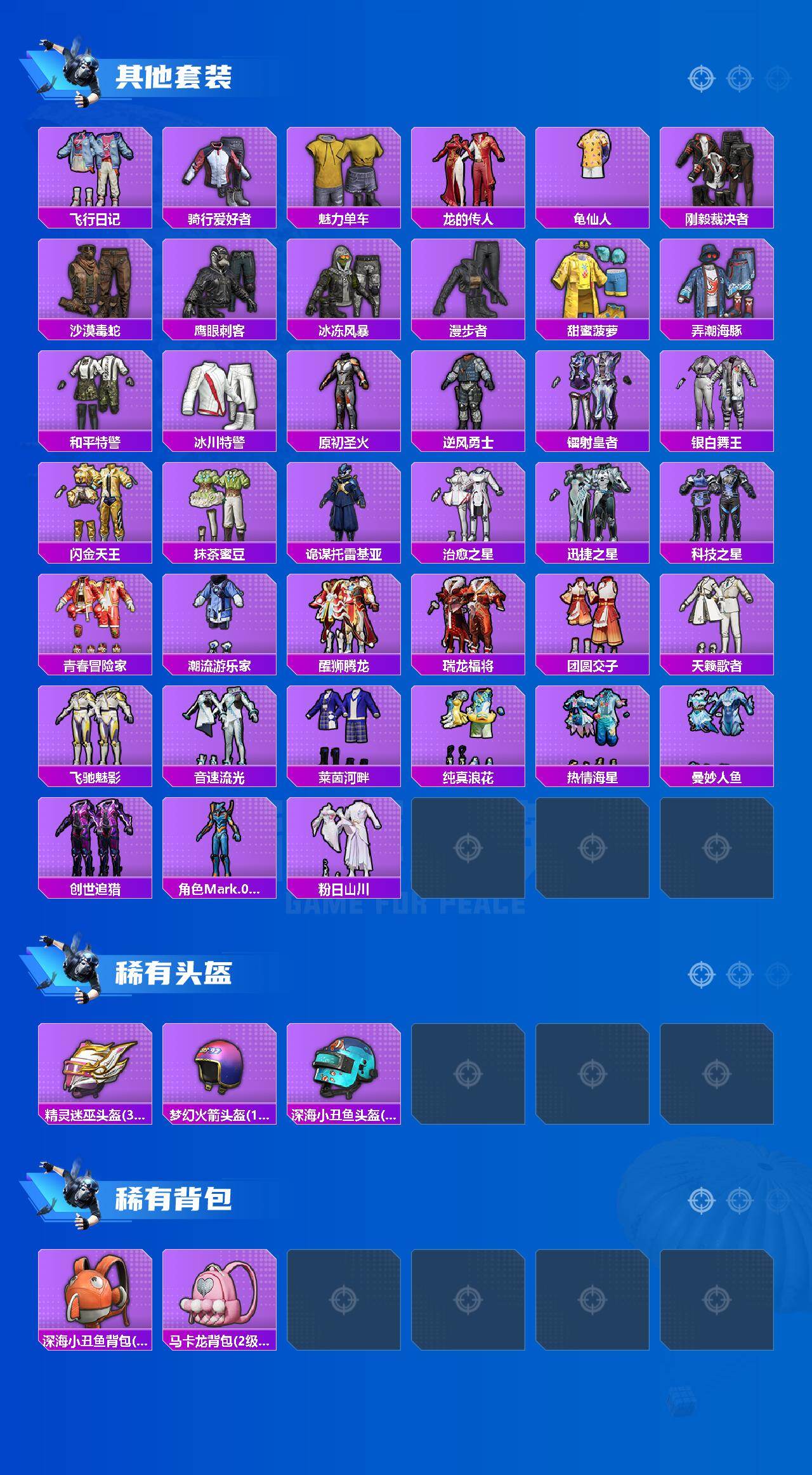Viewport: 812px width, 1475px height.
Task: Select the 梦幻火箭头盔 helmet icon
Action: [x=218, y=1066]
